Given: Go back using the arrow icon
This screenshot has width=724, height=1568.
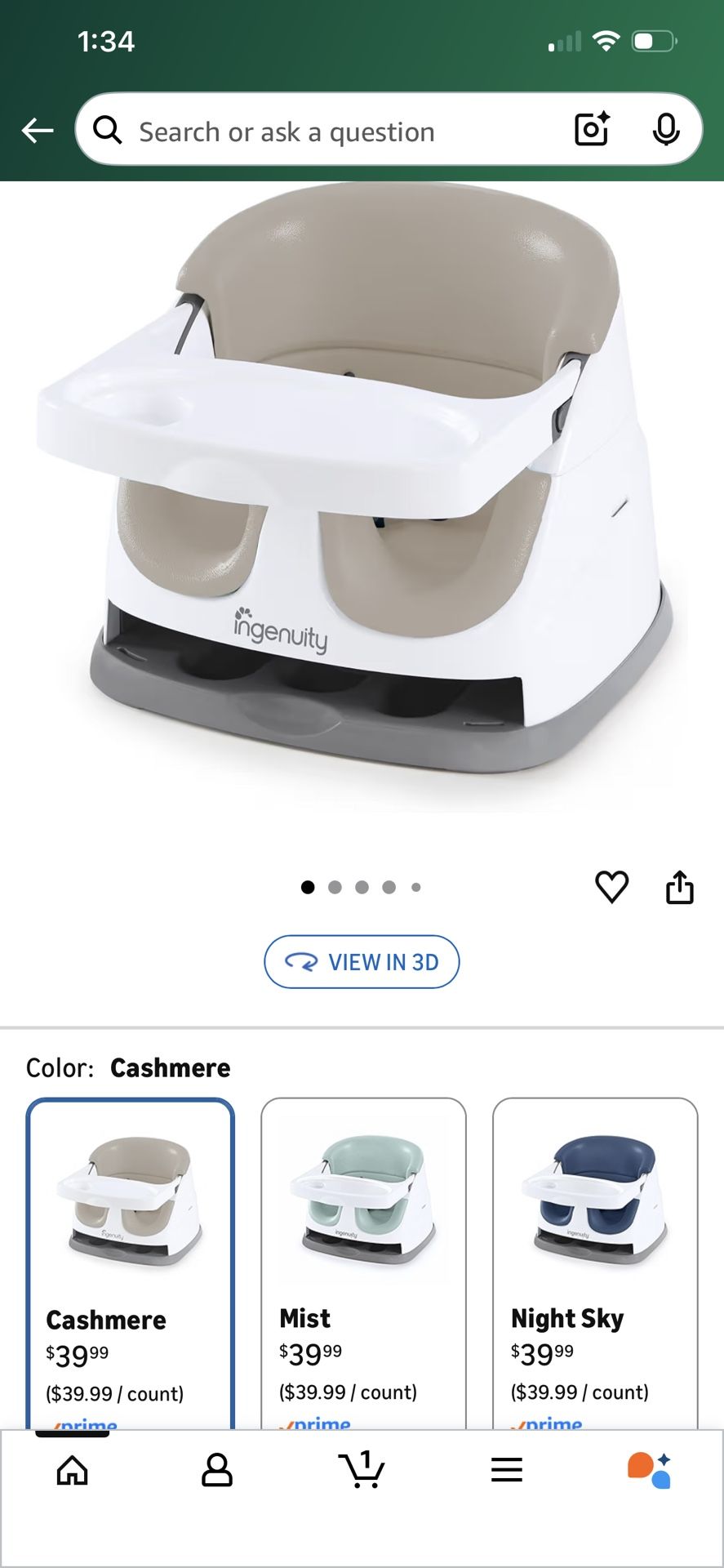Looking at the screenshot, I should [x=38, y=130].
